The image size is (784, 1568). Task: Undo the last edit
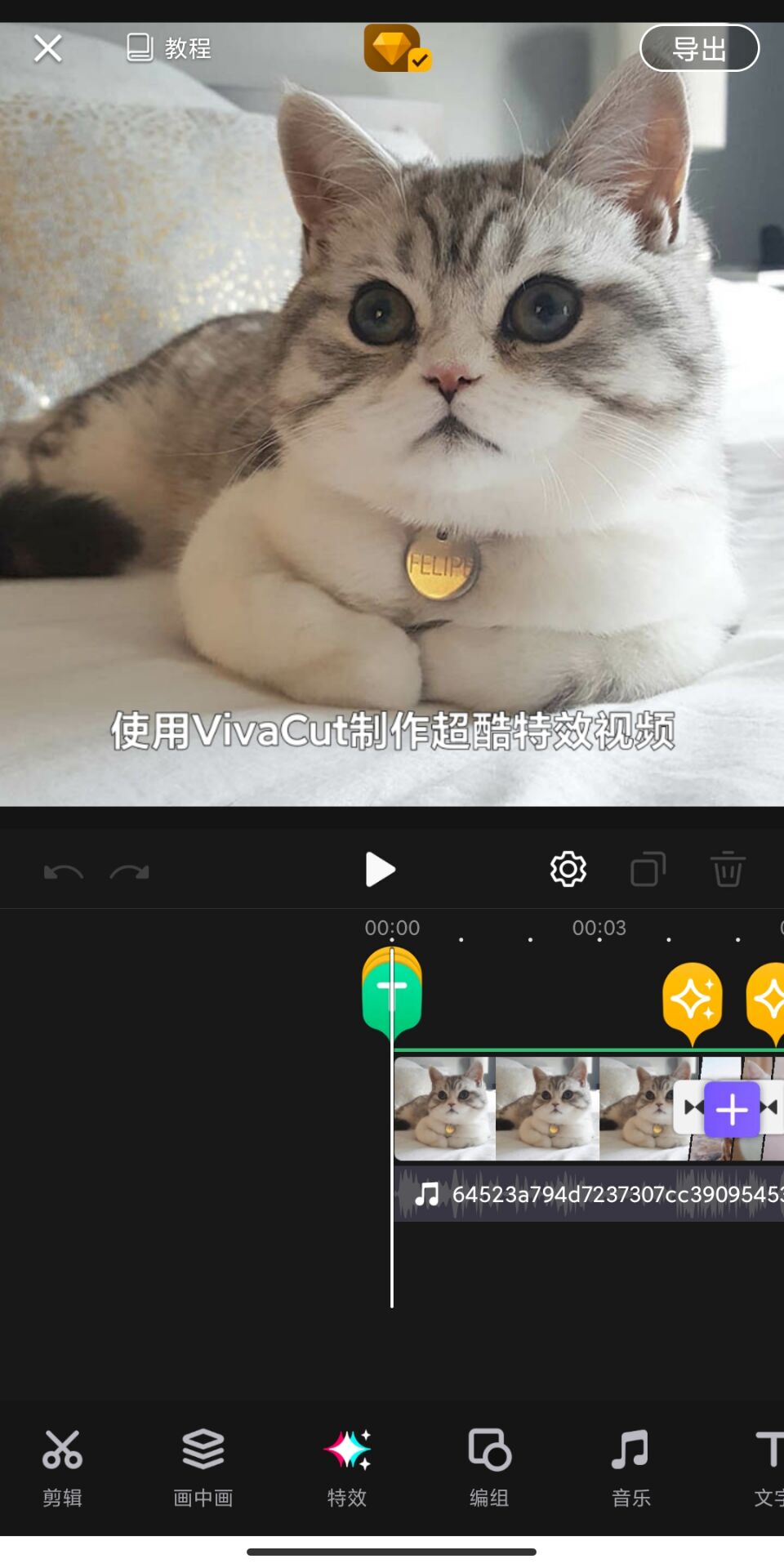(63, 872)
